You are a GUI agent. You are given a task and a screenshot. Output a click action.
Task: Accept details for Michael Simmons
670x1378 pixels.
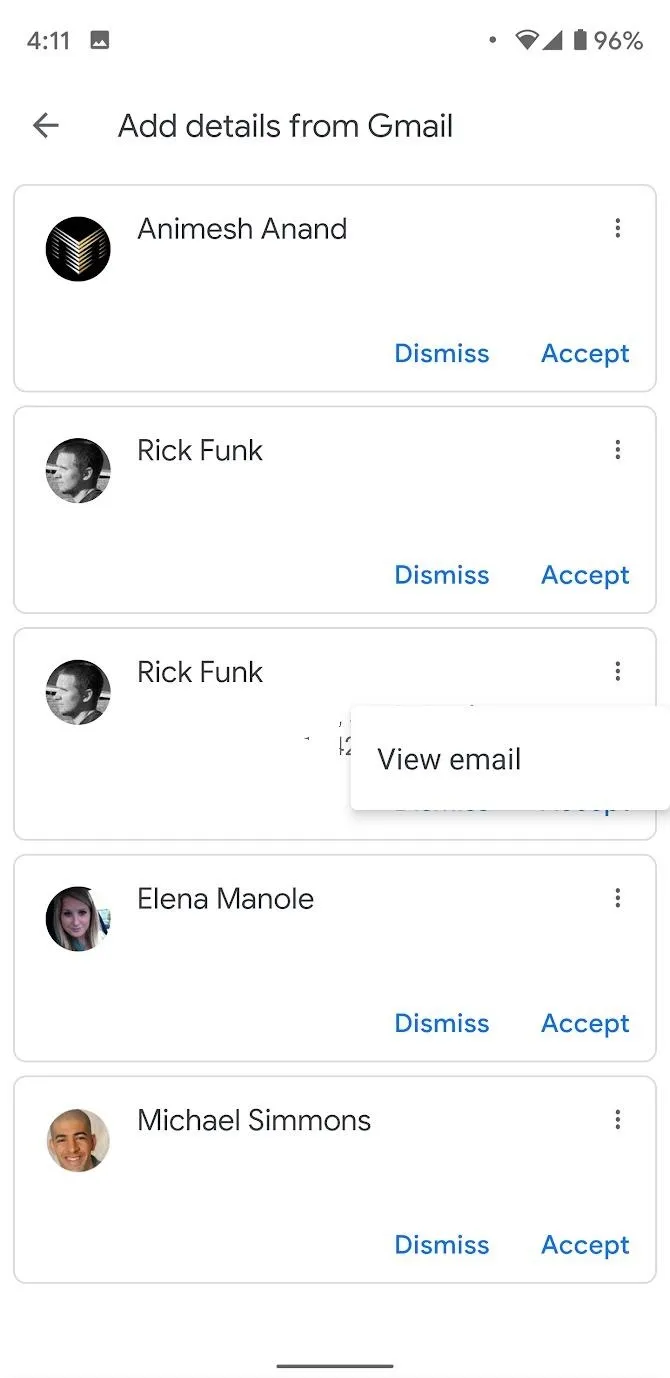pos(585,1245)
